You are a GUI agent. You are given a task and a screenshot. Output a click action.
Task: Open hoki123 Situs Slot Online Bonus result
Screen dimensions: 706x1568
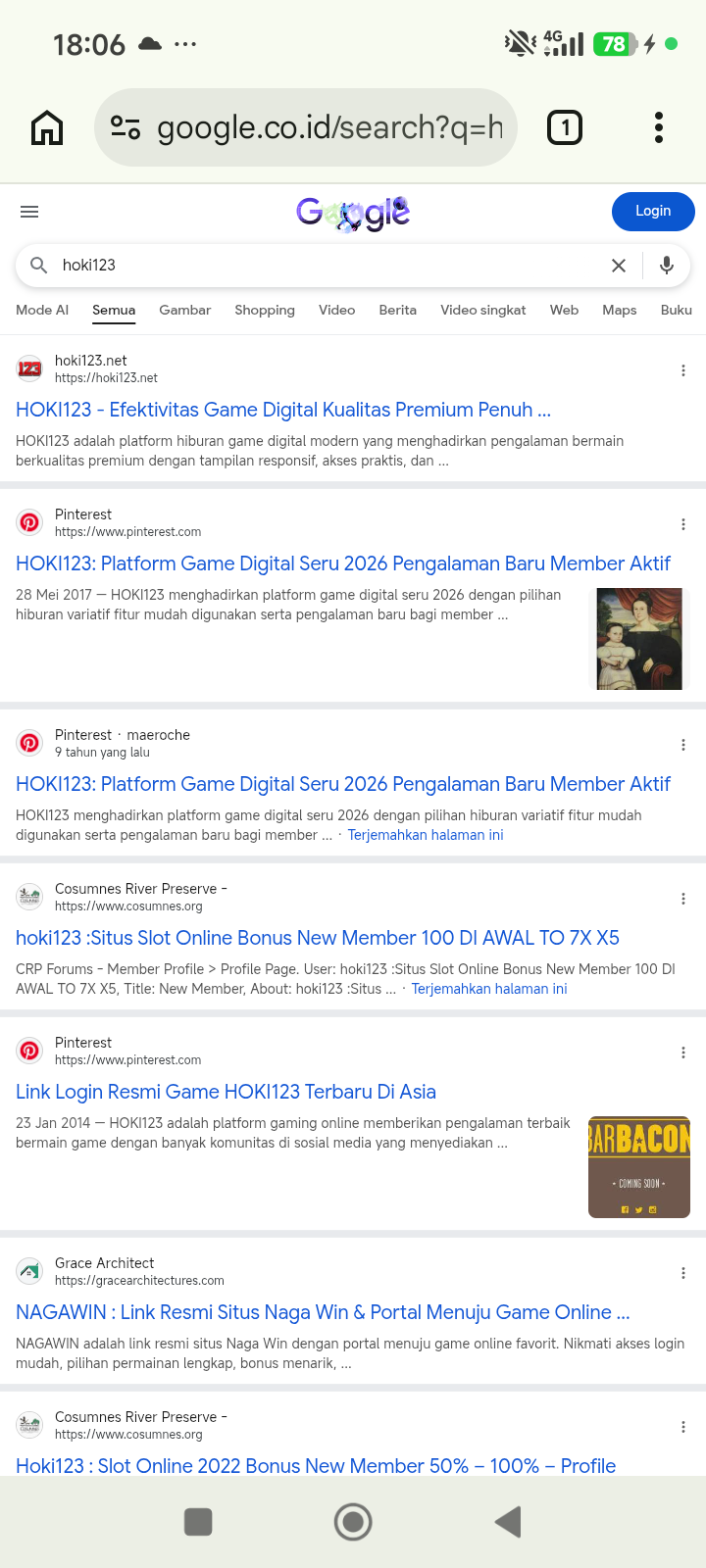coord(318,938)
